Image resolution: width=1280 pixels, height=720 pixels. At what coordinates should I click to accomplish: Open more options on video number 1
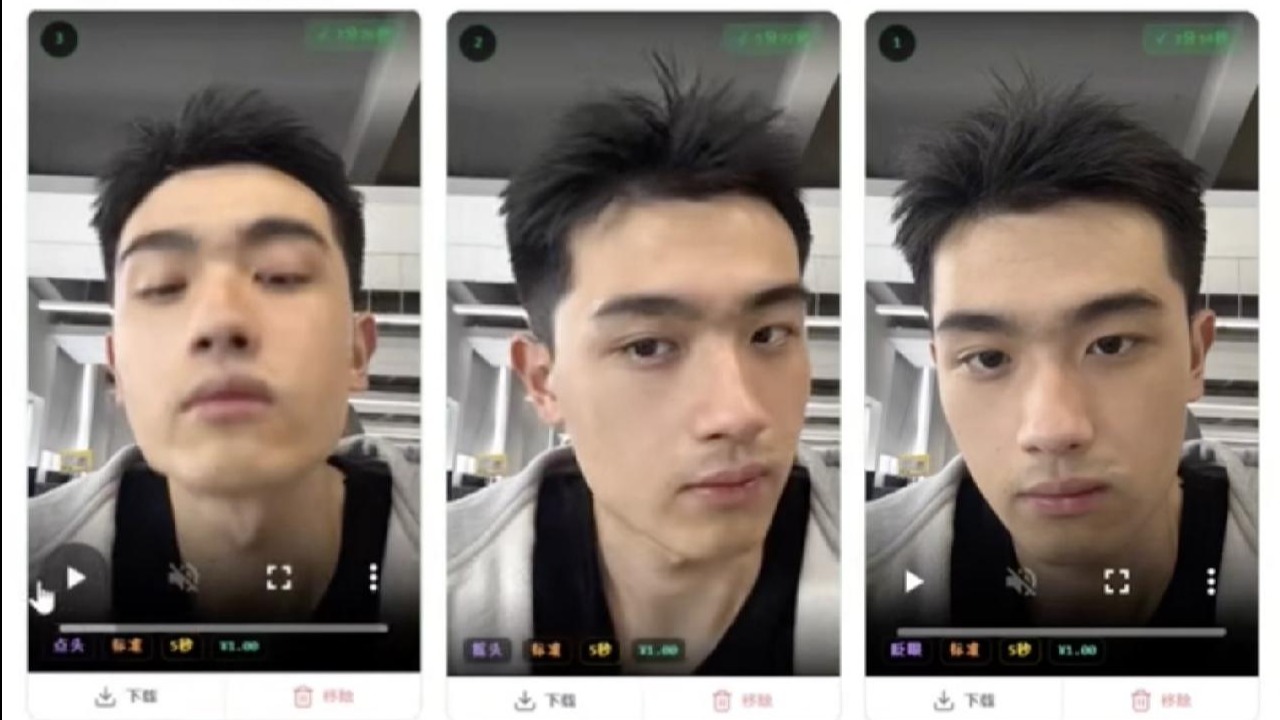[x=1210, y=581]
